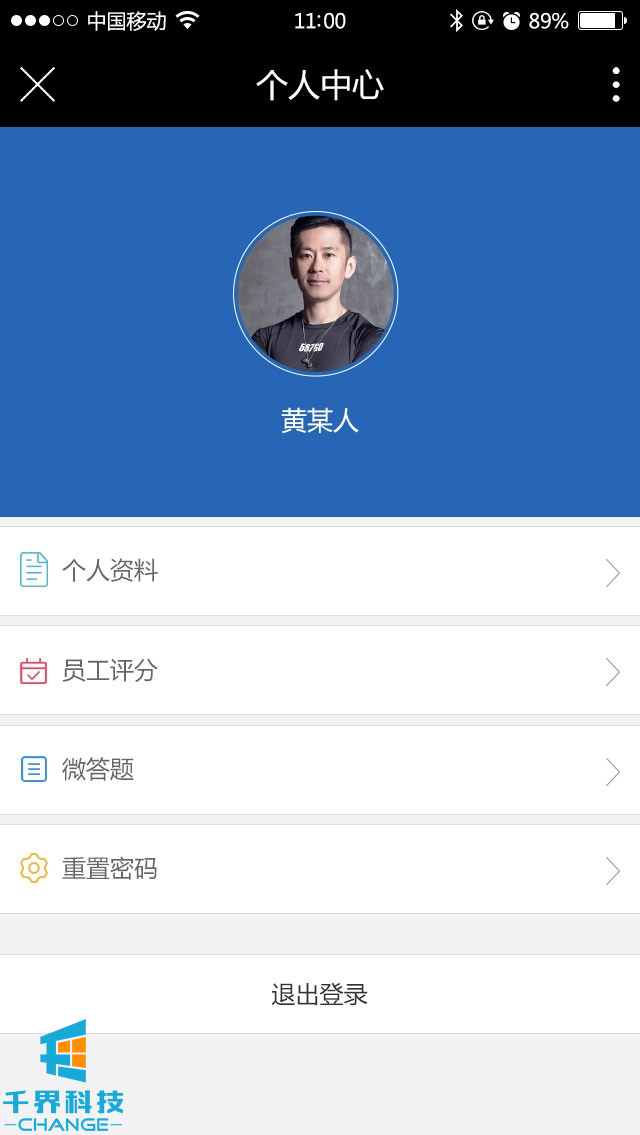Open the three-dot overflow menu
Image resolution: width=640 pixels, height=1135 pixels.
click(x=615, y=85)
